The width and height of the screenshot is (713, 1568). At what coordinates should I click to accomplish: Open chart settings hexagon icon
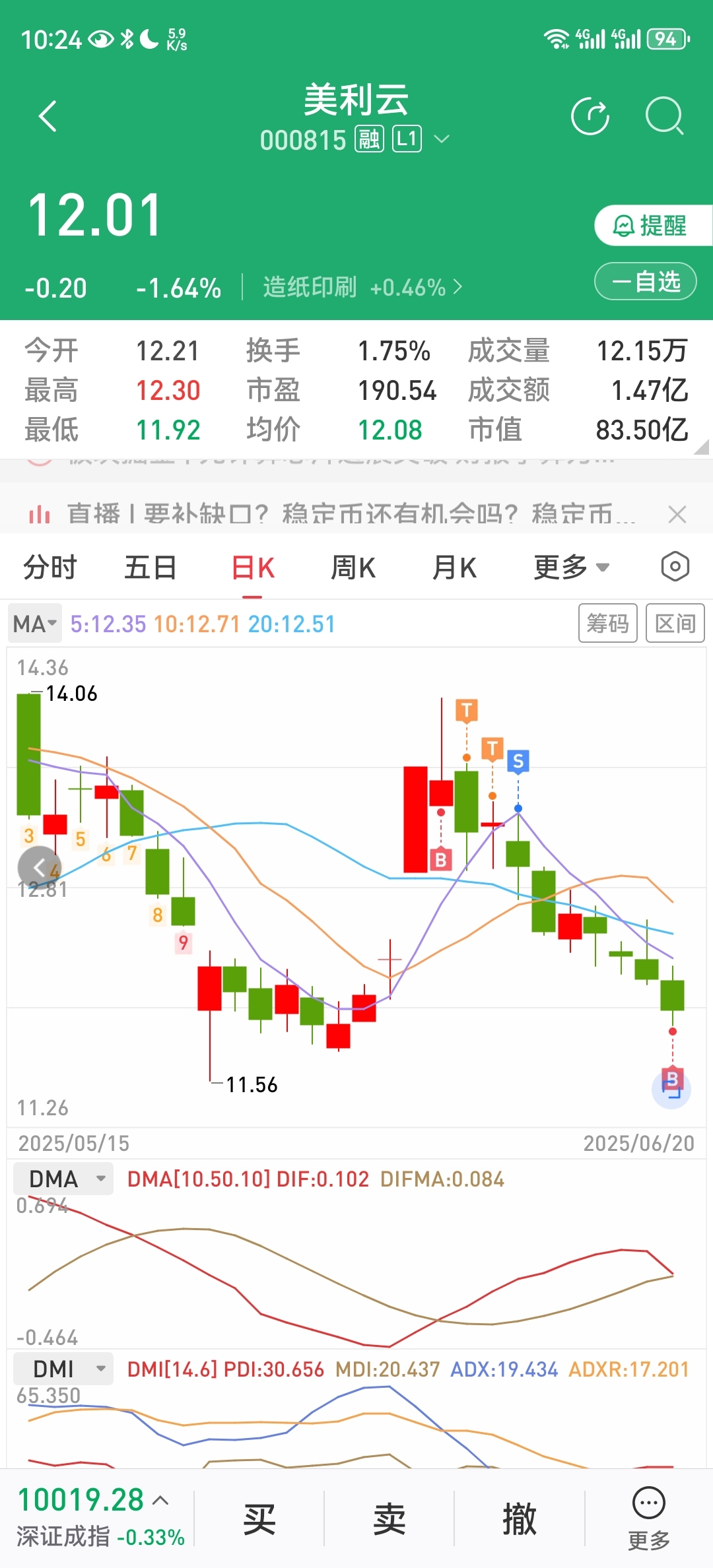coord(675,567)
